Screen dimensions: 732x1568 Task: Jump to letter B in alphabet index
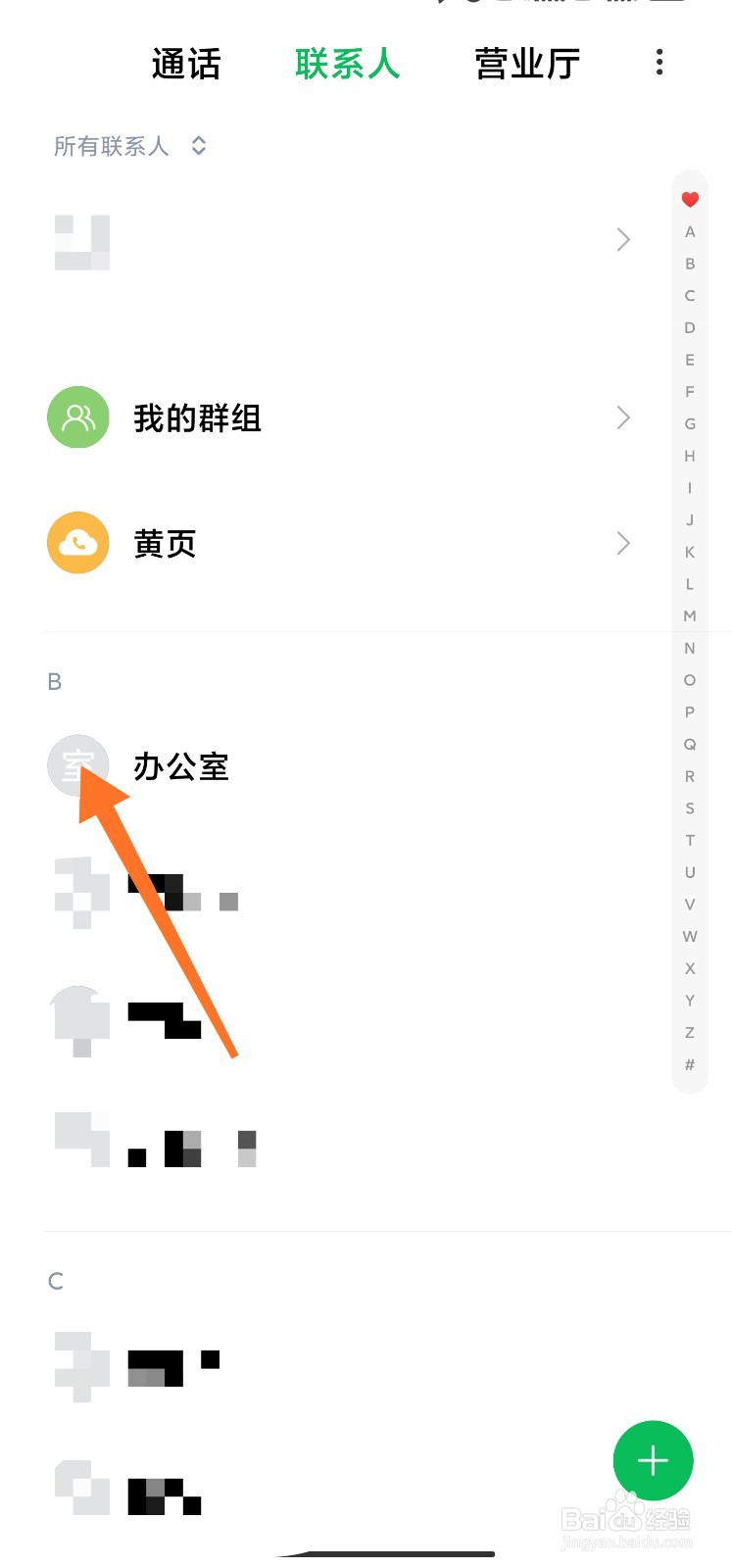click(690, 263)
